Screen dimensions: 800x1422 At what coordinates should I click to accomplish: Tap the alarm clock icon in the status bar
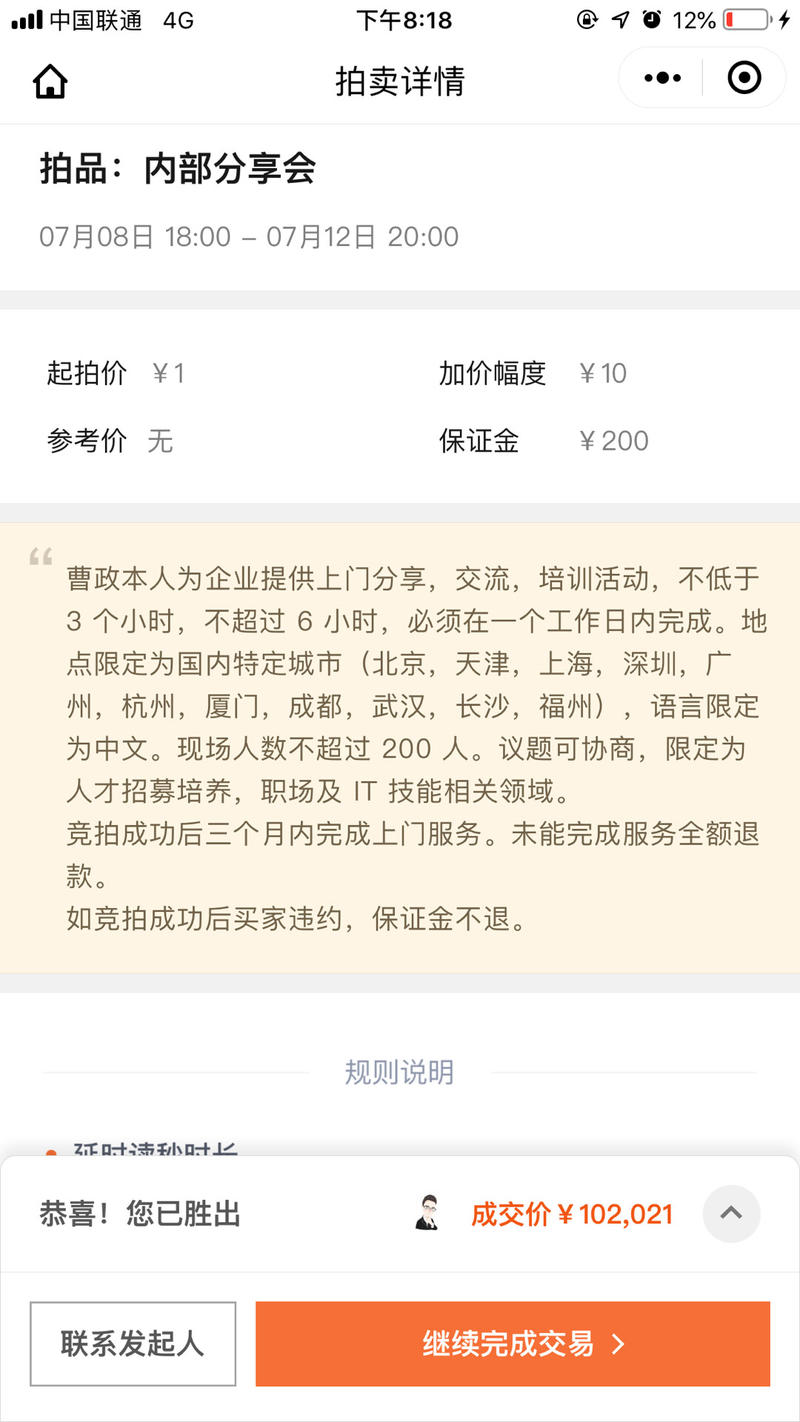[x=652, y=18]
